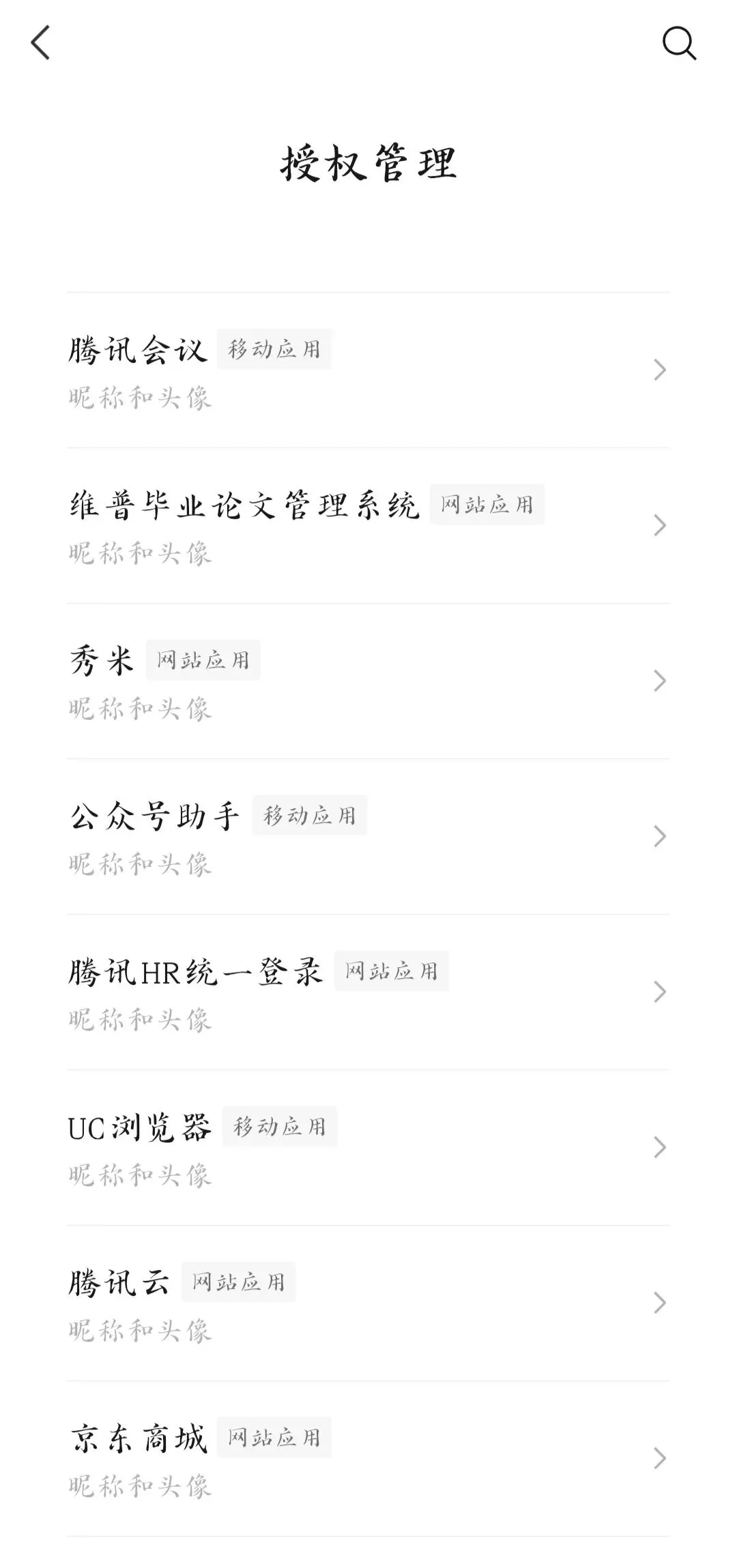
Task: Open 腾讯云 authorization details
Action: 369,1303
